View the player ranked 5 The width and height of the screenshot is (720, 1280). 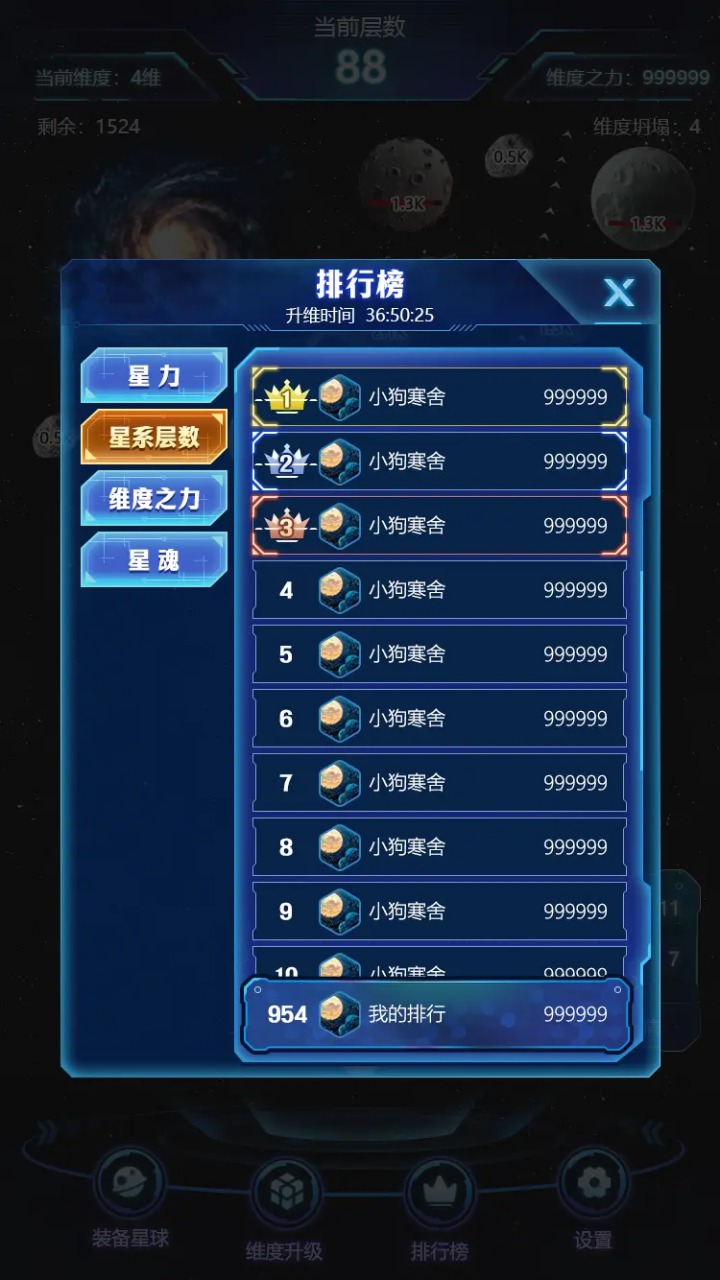click(439, 654)
